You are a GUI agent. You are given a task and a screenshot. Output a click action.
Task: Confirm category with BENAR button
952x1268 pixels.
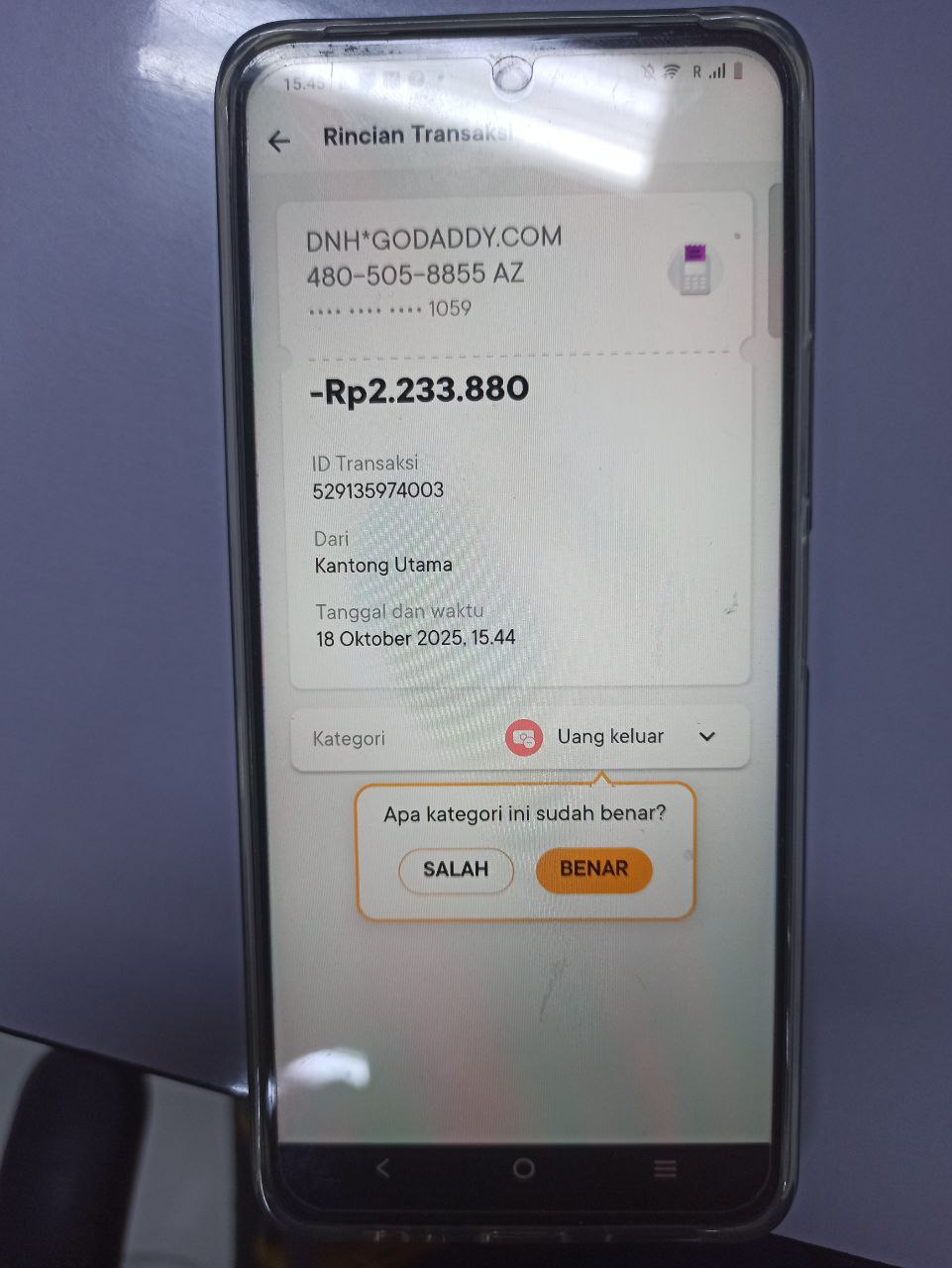[593, 869]
